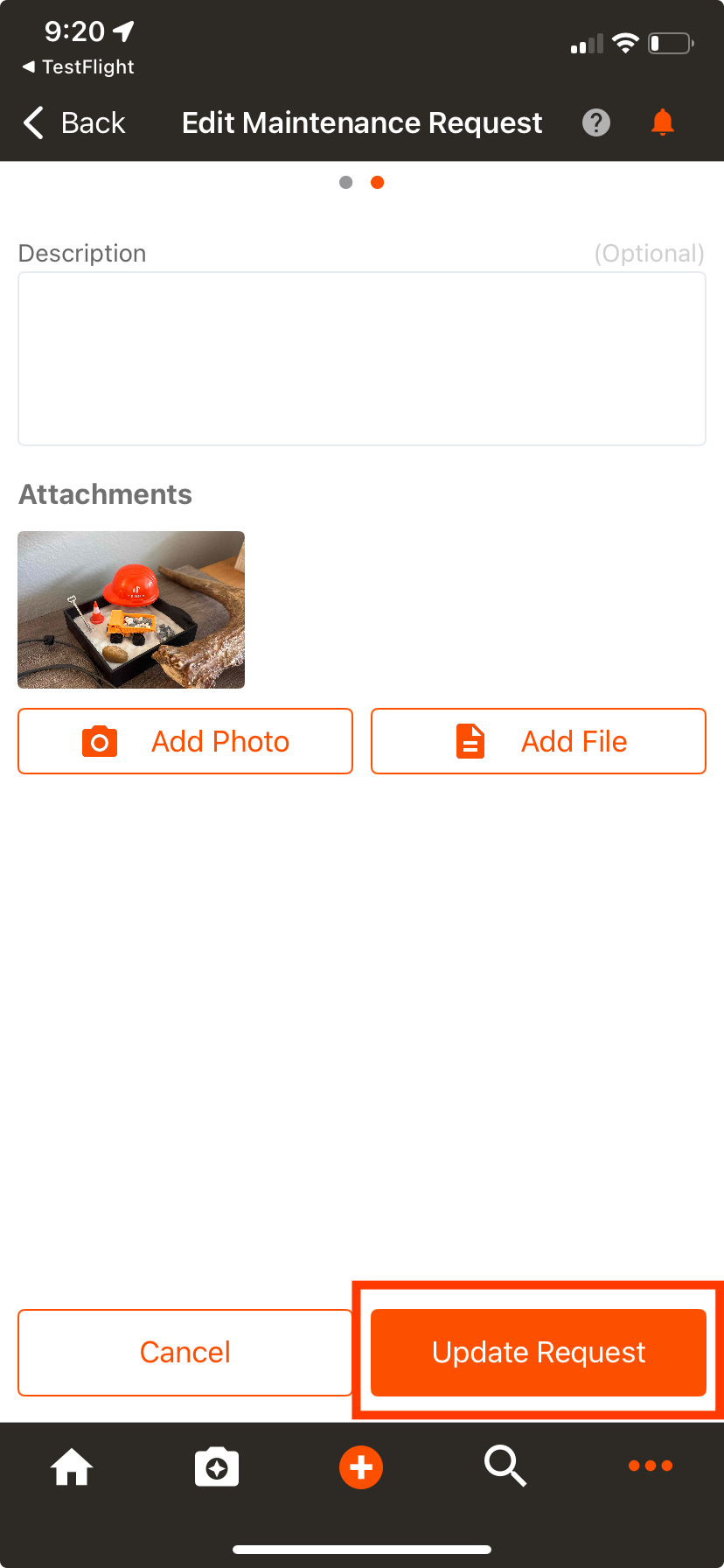724x1568 pixels.
Task: Go back using the Back arrow
Action: [74, 123]
